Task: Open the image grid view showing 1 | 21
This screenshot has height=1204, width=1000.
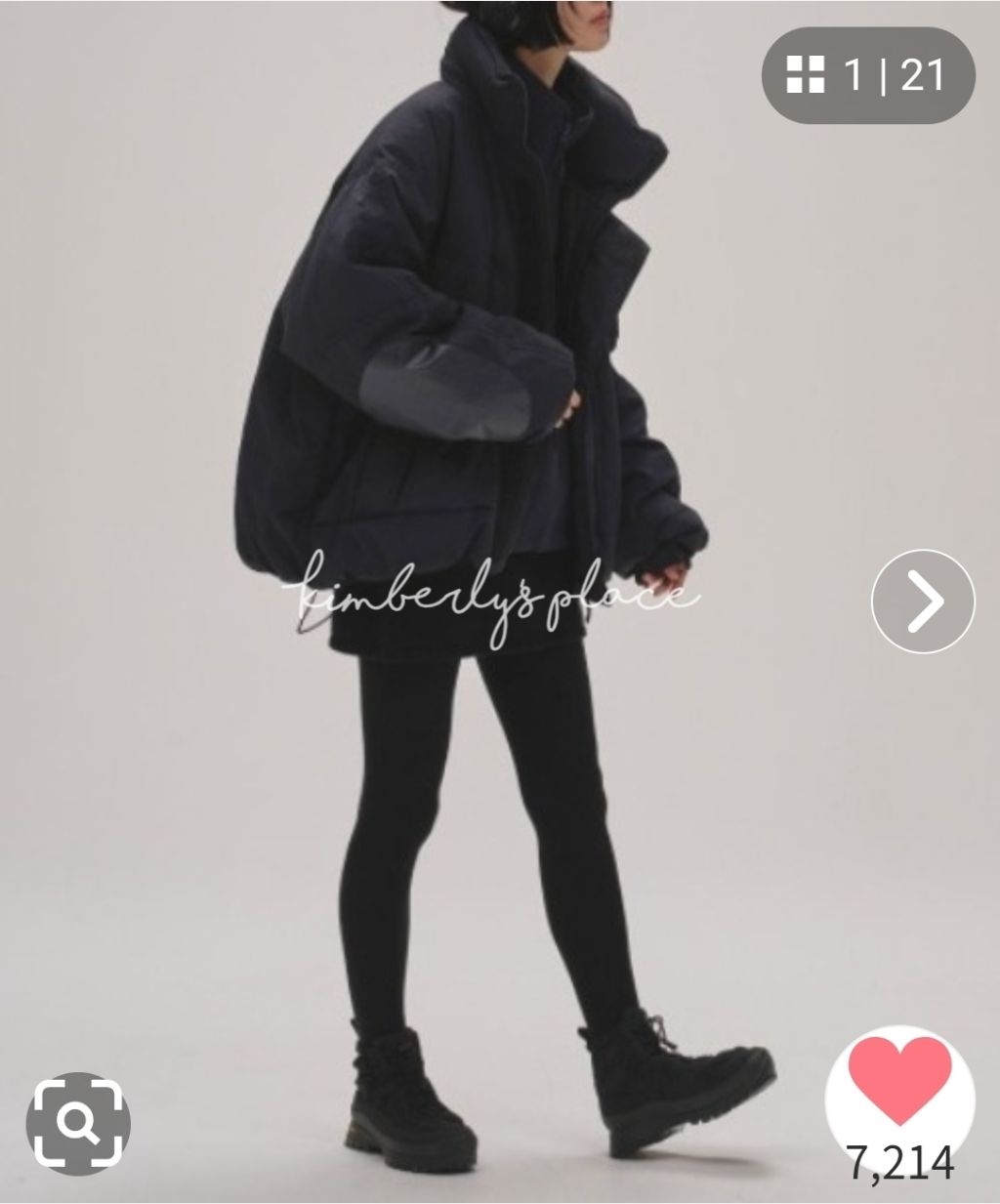Action: (867, 75)
